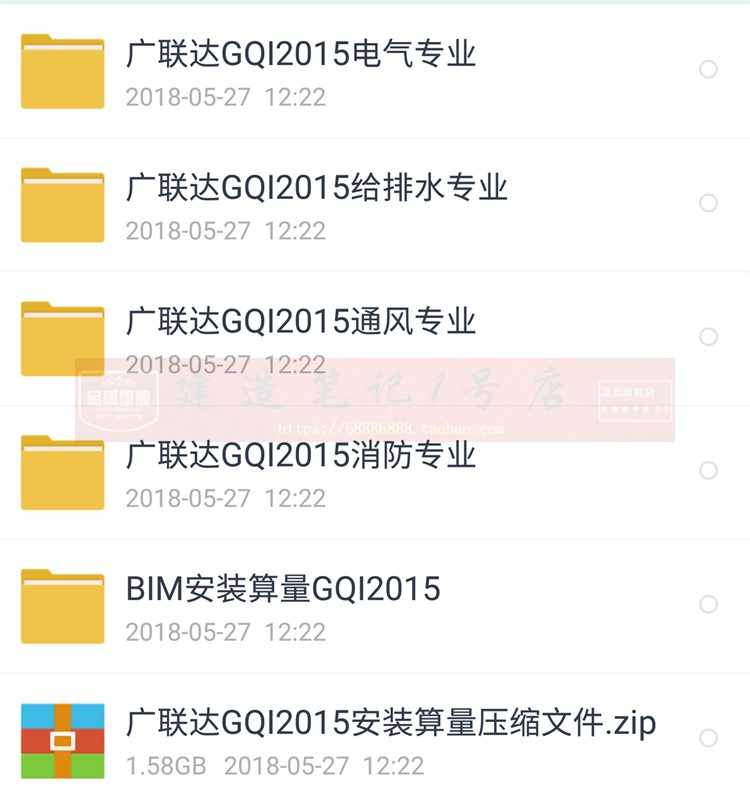Click the 广联达GQI2015消防专业 folder icon
Image resolution: width=750 pixels, height=801 pixels.
click(x=62, y=470)
